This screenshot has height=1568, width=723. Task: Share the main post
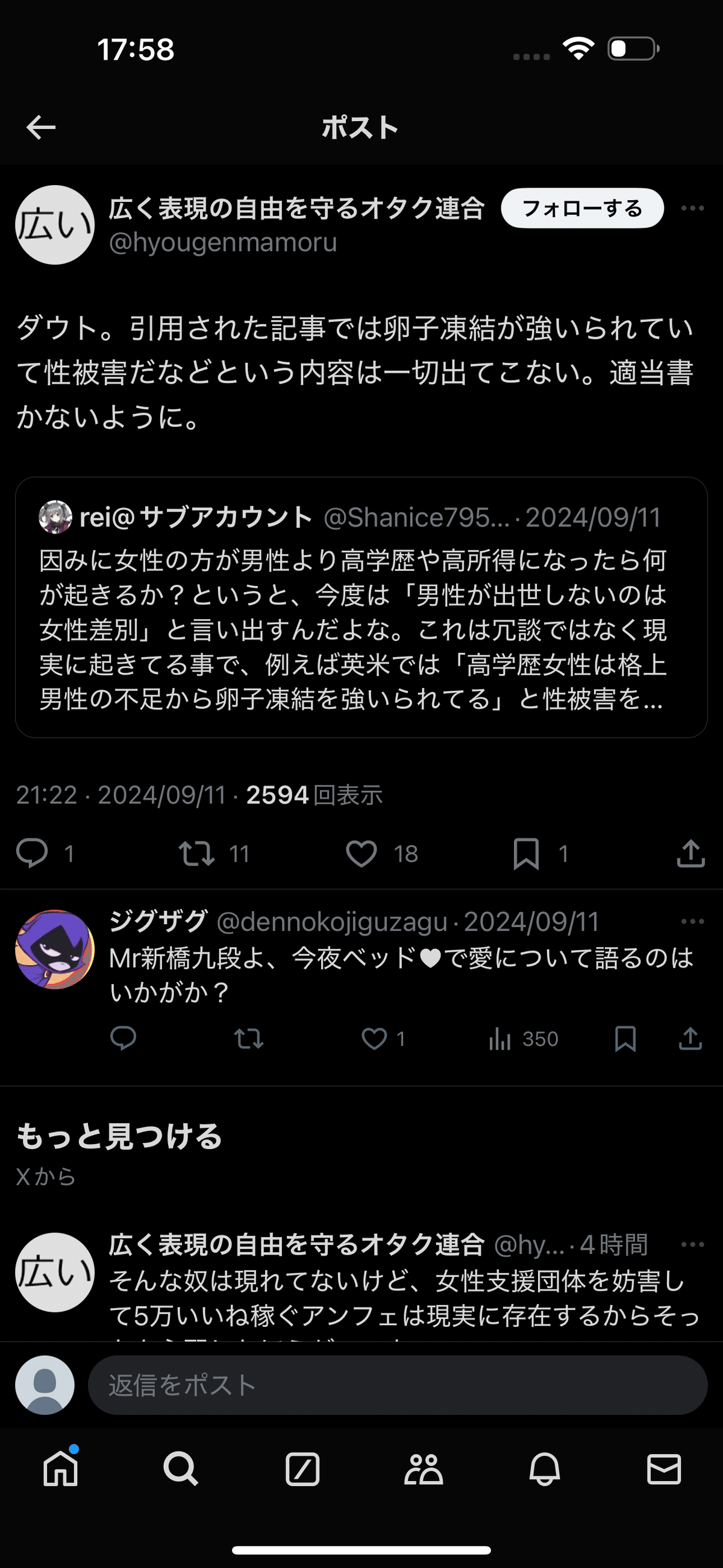(x=690, y=854)
